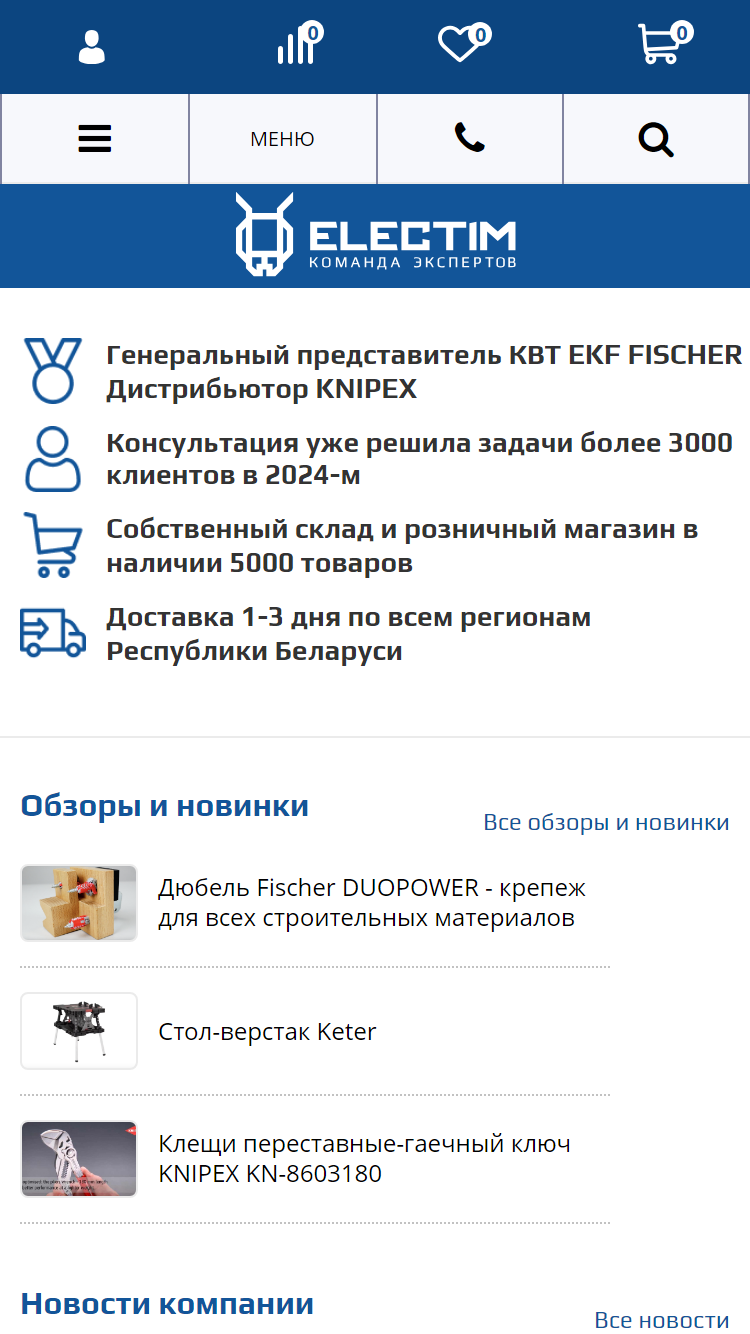Open the shopping cart
750x1334 pixels.
[x=665, y=43]
